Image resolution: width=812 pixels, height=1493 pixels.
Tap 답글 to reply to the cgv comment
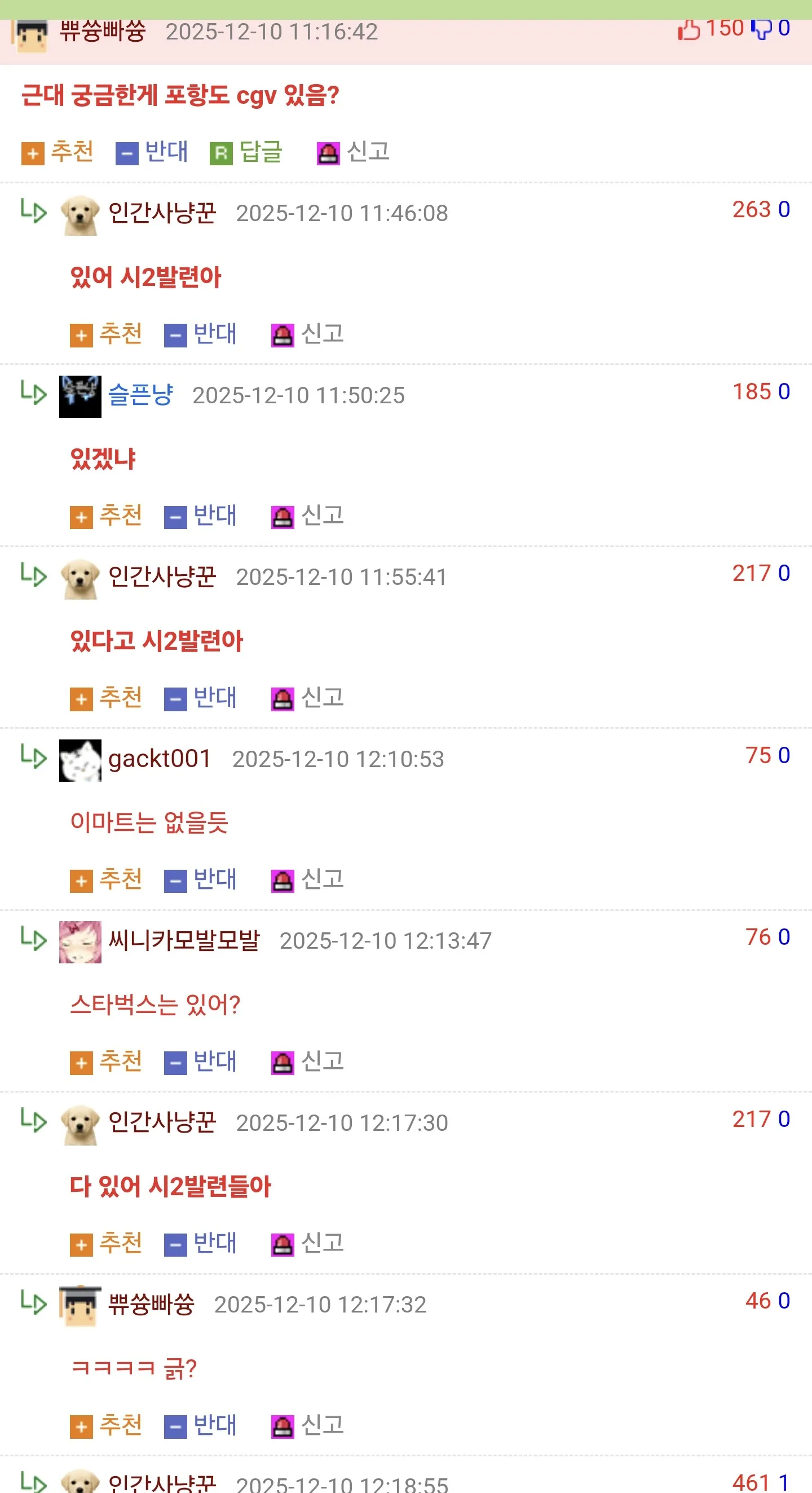click(x=246, y=152)
